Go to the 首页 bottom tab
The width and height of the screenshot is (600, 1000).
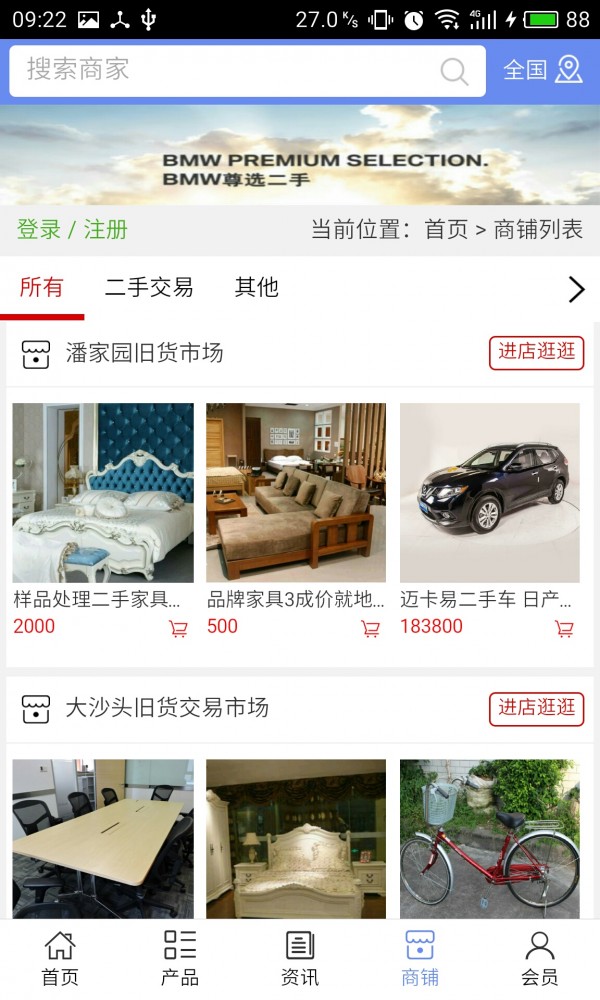point(60,959)
